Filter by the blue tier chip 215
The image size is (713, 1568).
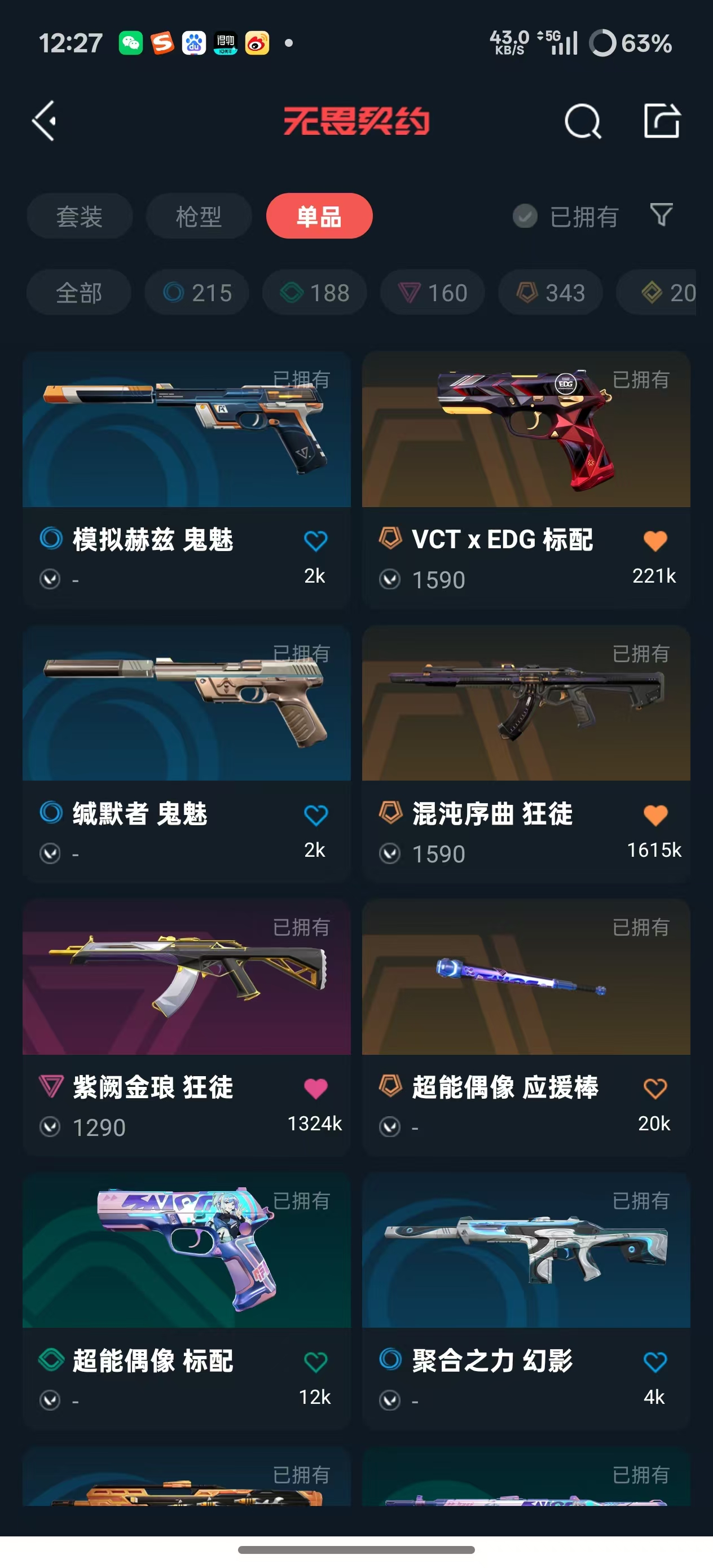coord(197,293)
